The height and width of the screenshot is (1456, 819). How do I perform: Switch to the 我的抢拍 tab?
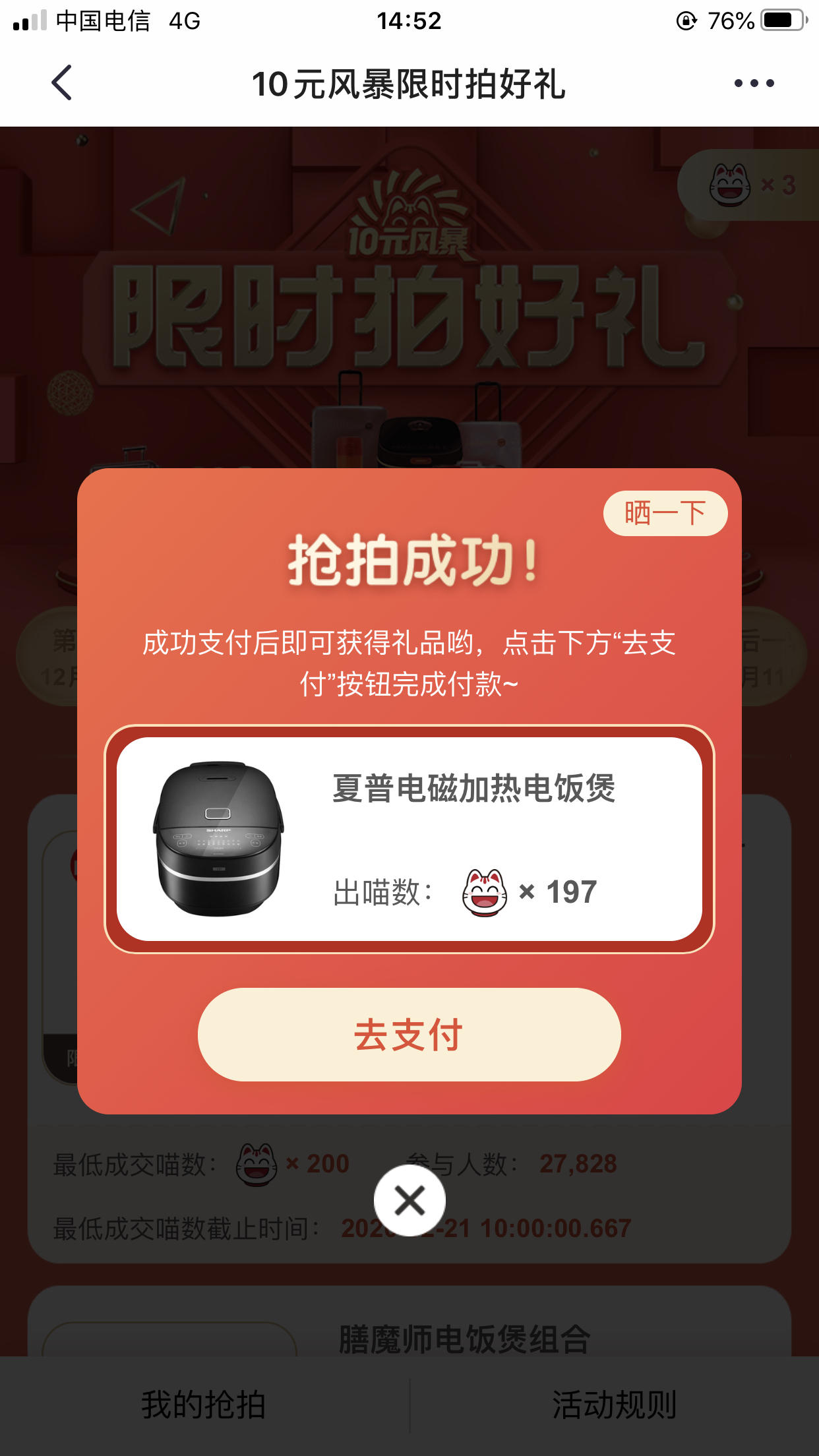(201, 1403)
